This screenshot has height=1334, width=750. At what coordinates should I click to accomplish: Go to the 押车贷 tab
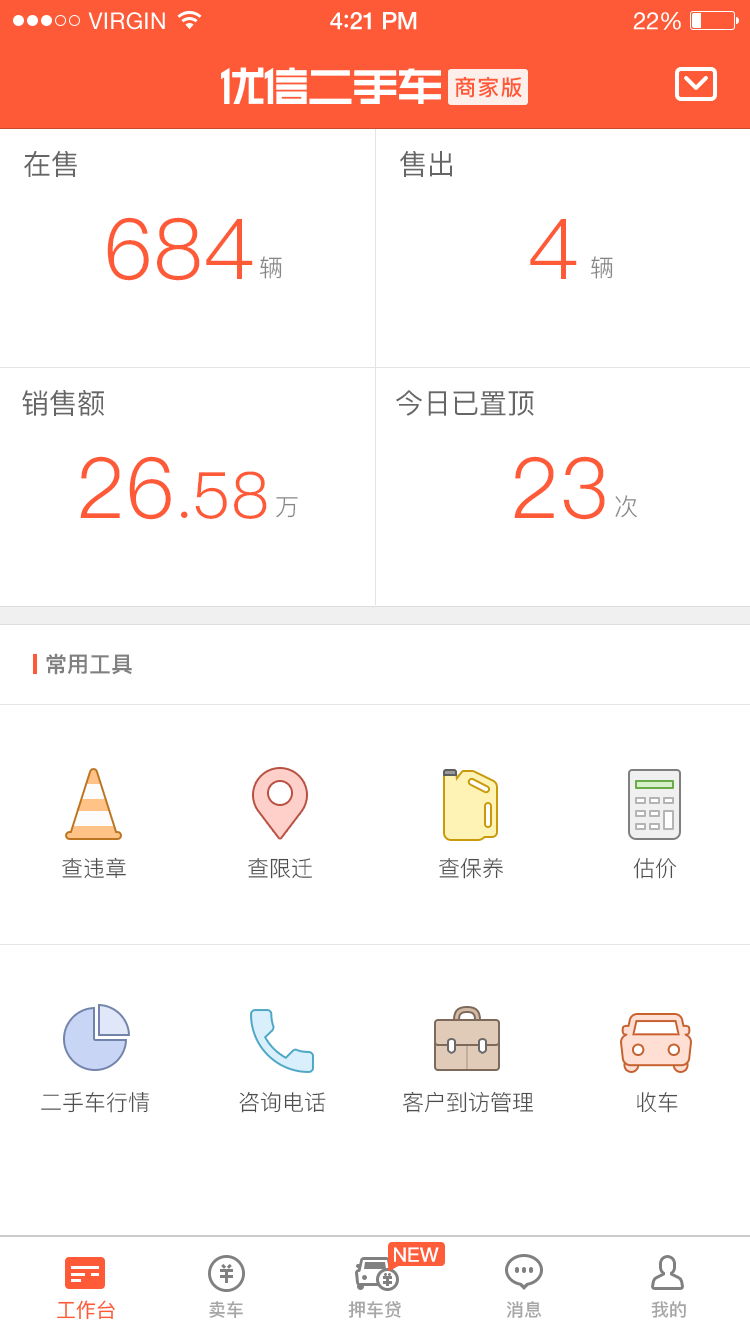(x=376, y=1287)
